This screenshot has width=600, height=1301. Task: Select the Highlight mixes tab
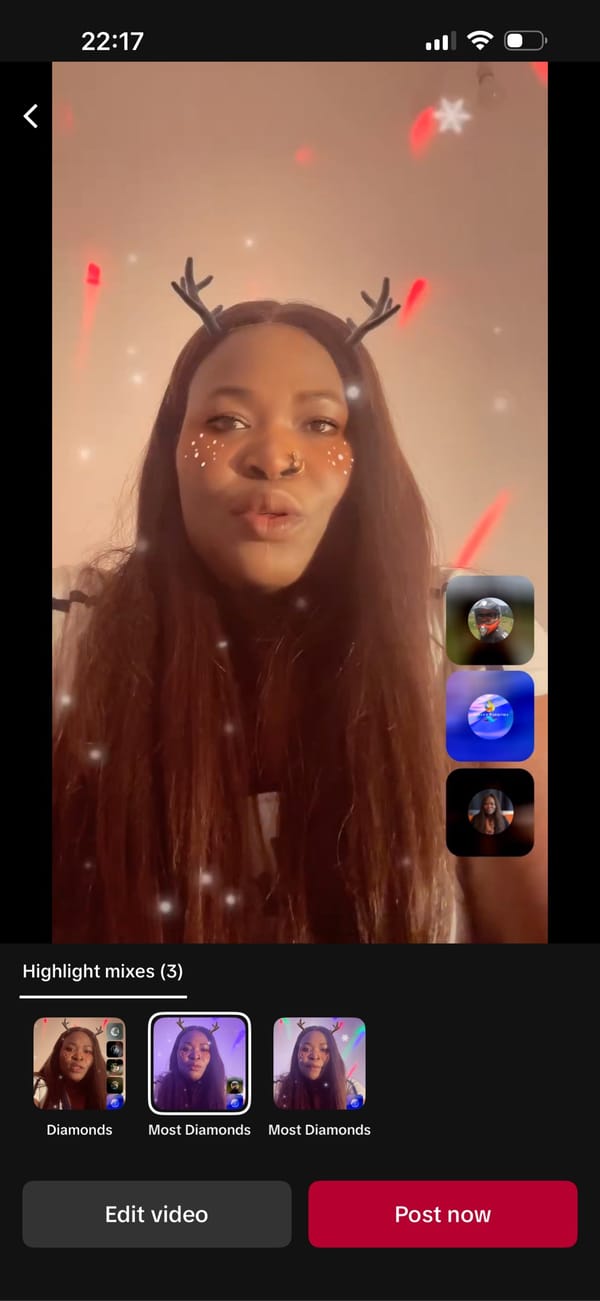[102, 971]
